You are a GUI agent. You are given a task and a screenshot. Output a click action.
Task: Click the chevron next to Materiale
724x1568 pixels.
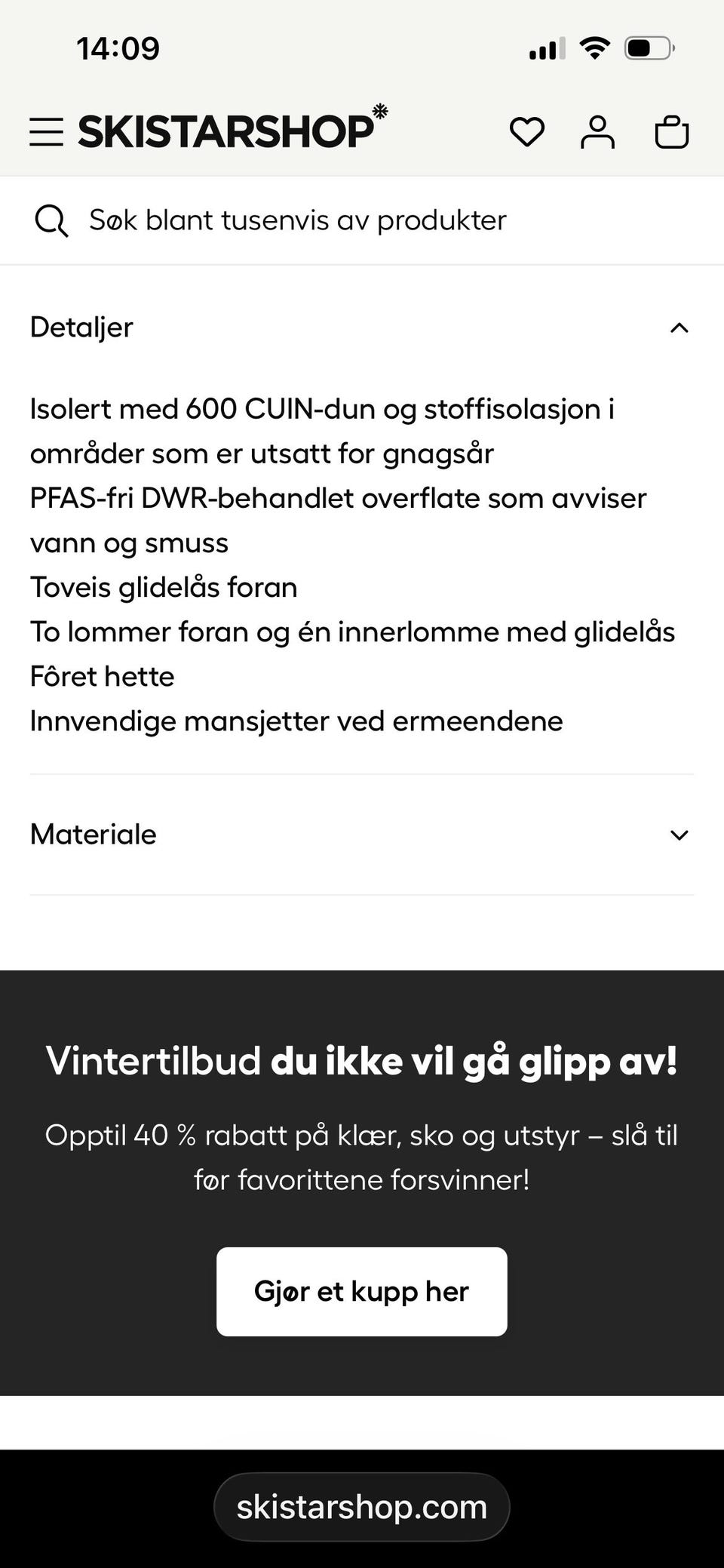[679, 835]
